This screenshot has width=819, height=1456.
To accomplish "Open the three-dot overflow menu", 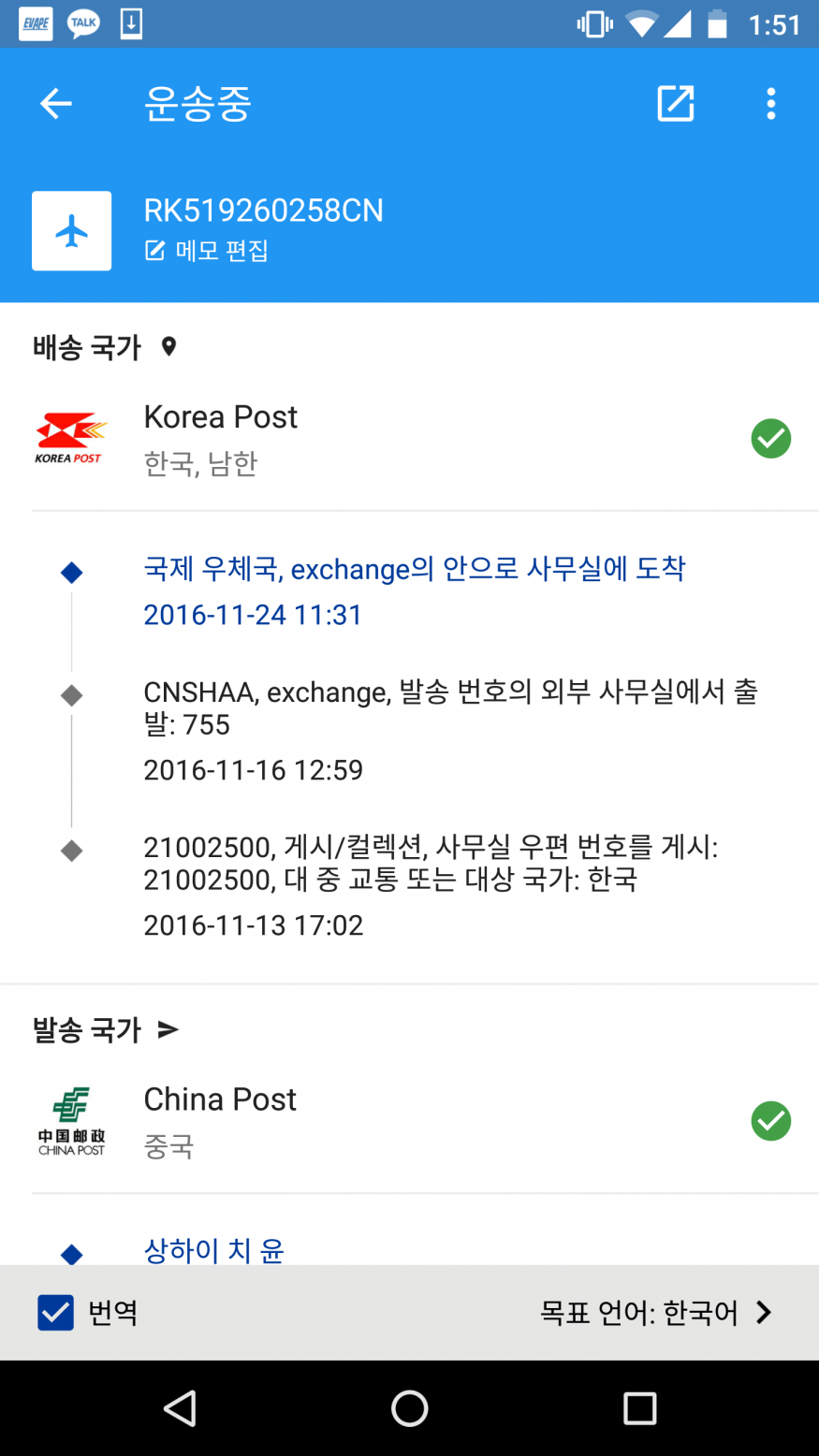I will point(771,104).
